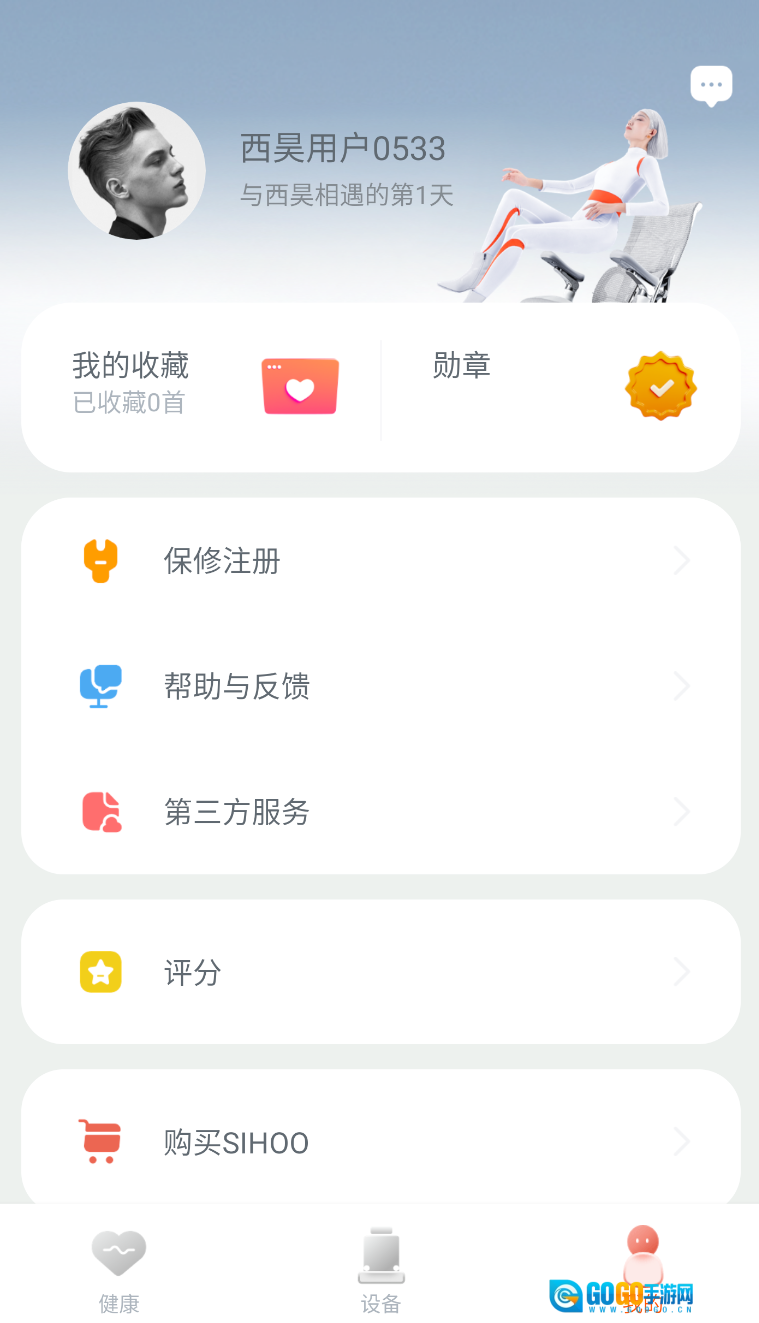759x1323 pixels.
Task: Open the messages chat bubble icon
Action: (711, 86)
